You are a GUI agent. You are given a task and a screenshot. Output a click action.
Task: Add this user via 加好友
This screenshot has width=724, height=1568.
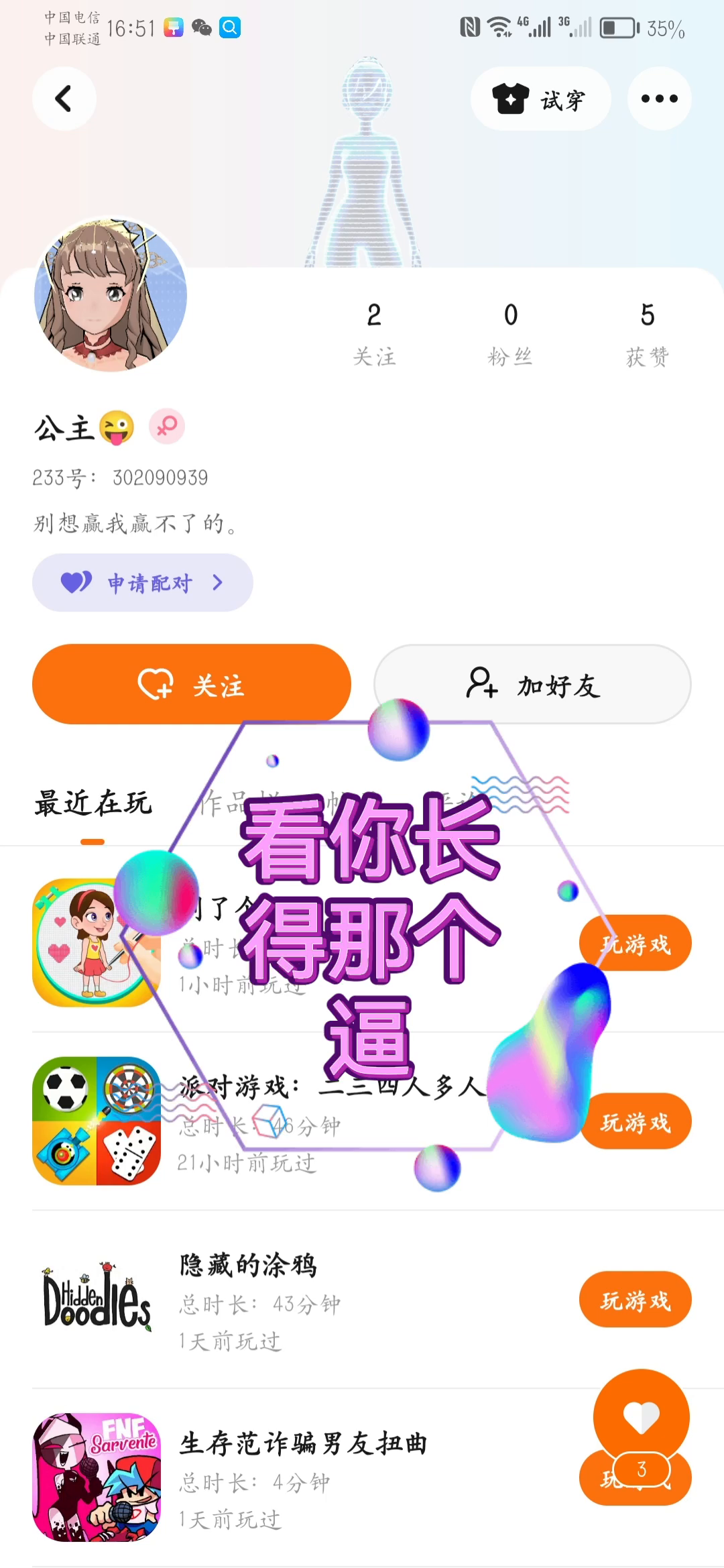click(x=532, y=685)
